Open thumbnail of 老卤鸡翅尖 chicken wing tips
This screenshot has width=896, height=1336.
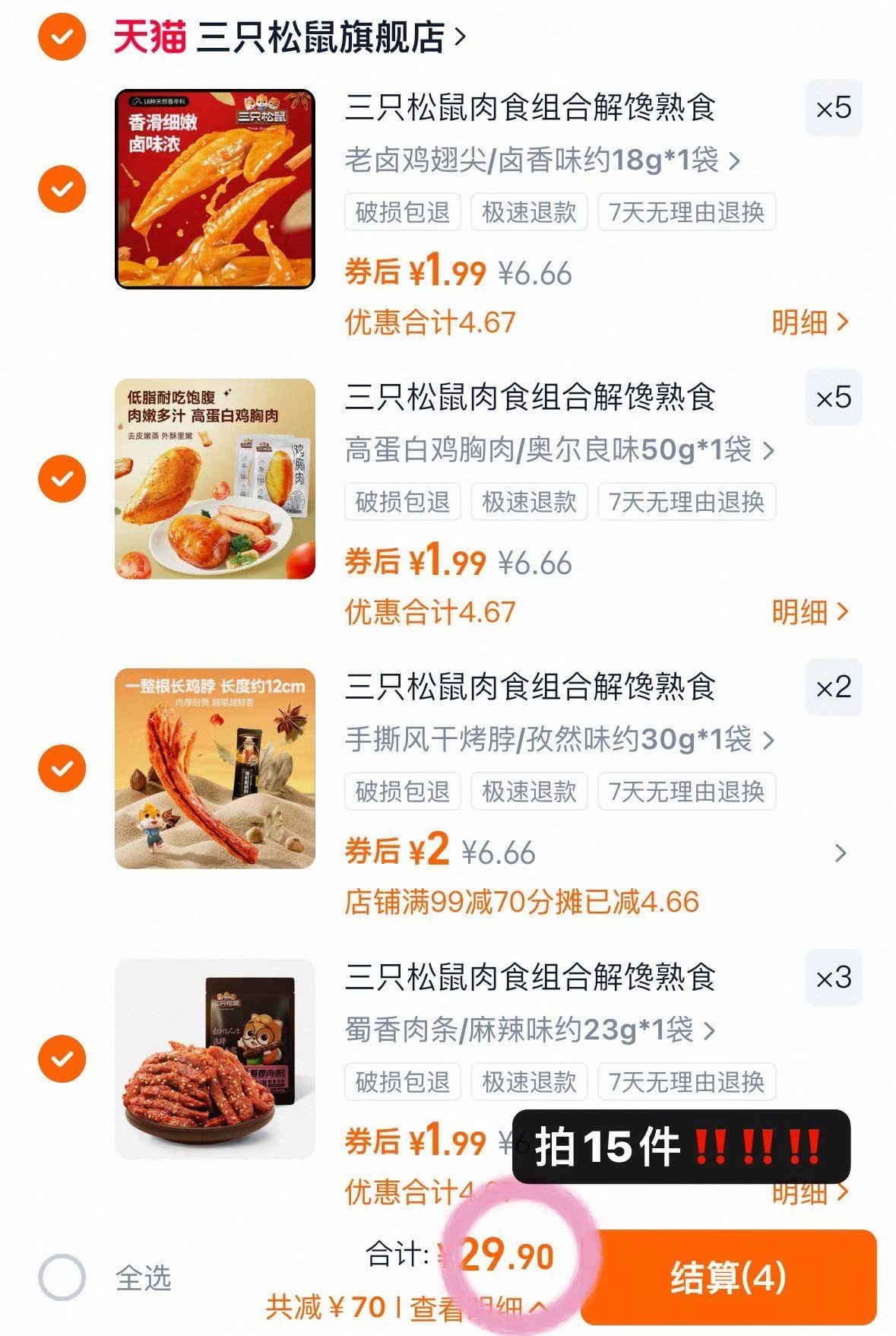tap(215, 190)
